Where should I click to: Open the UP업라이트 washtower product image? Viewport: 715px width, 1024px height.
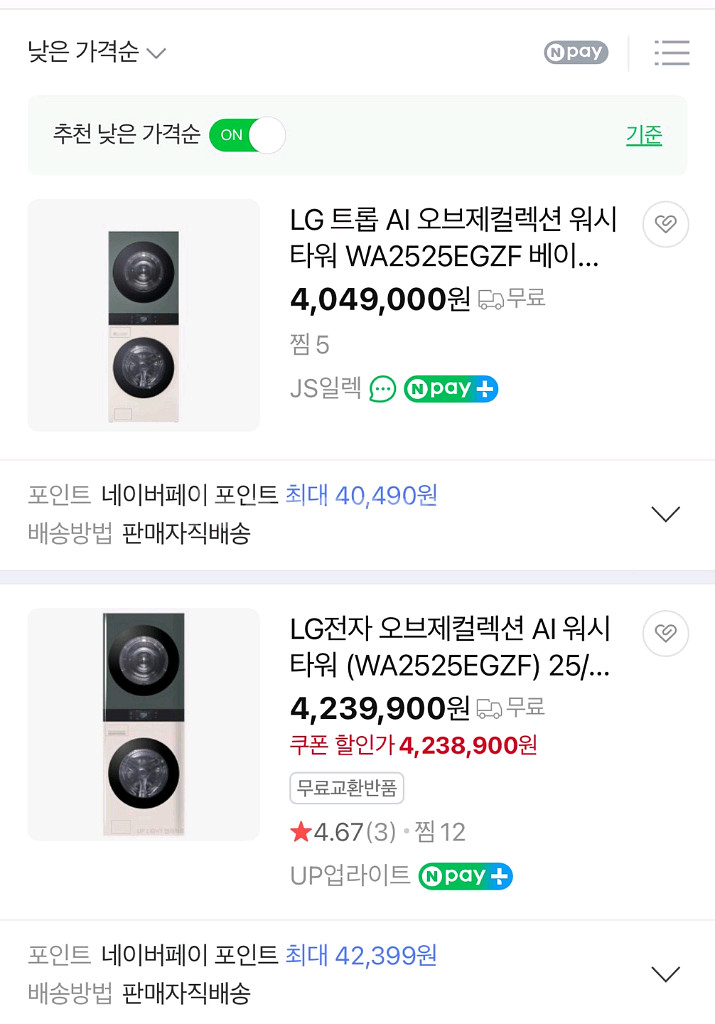(144, 724)
